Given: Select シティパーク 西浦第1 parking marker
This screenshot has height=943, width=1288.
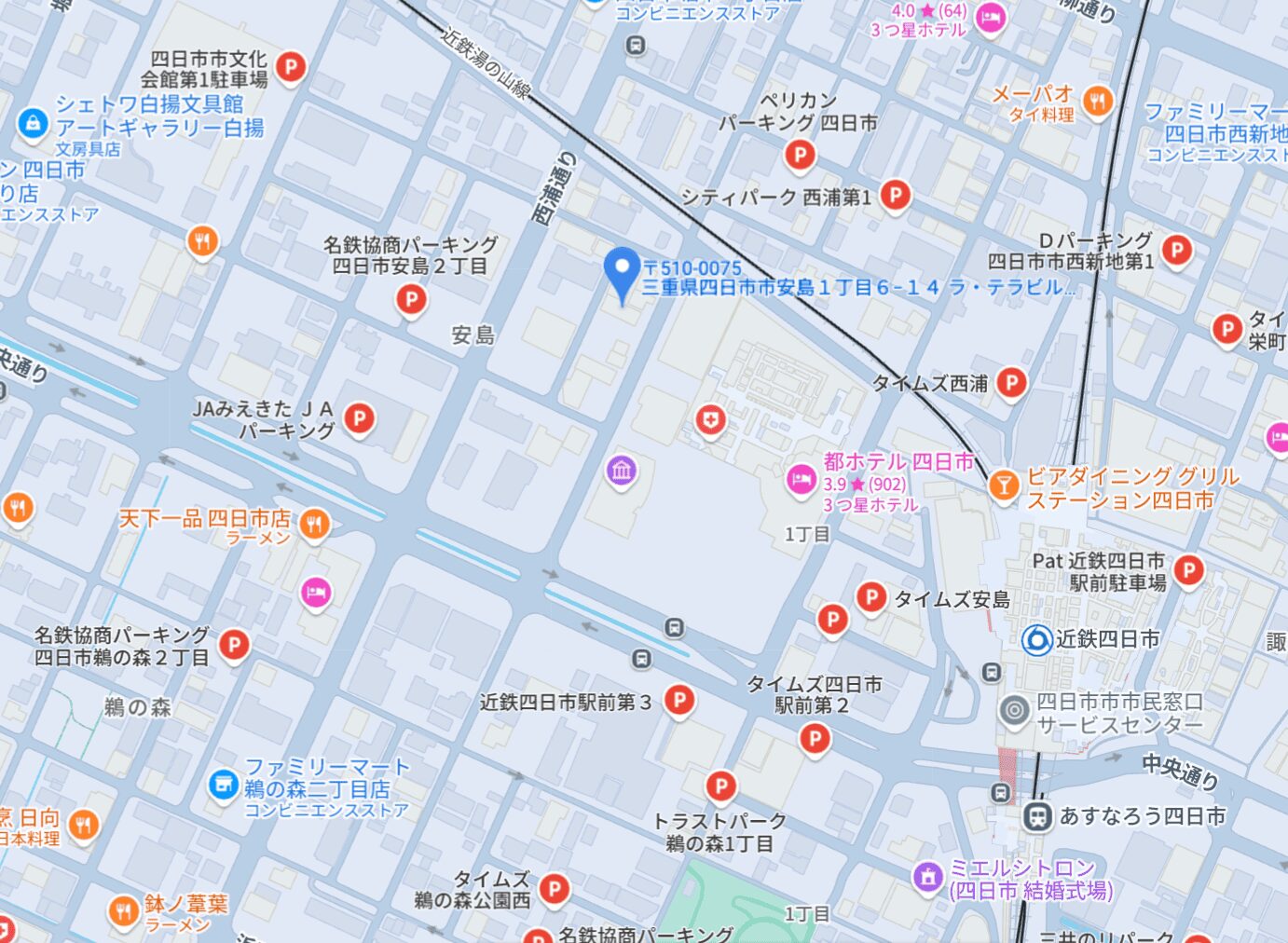Looking at the screenshot, I should [x=895, y=195].
